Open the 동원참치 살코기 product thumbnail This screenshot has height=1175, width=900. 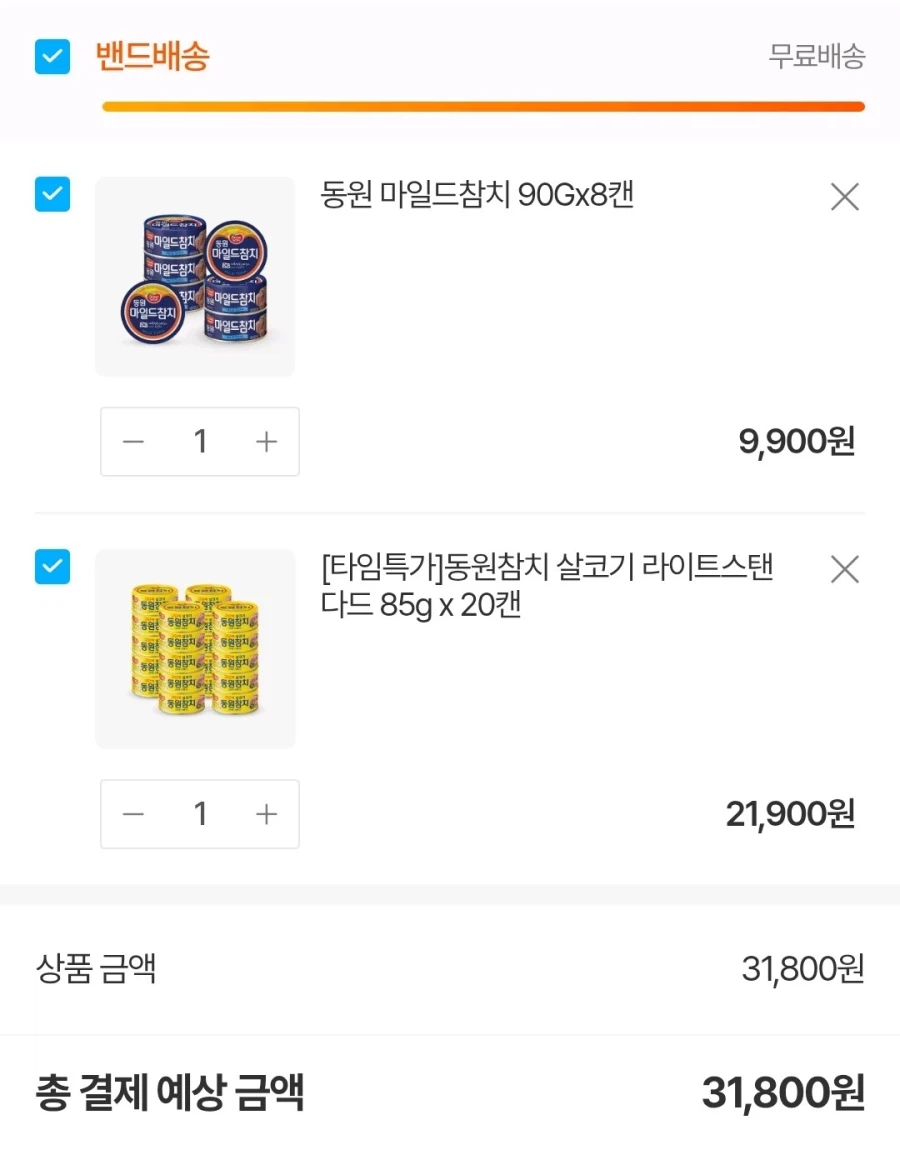pyautogui.click(x=195, y=649)
